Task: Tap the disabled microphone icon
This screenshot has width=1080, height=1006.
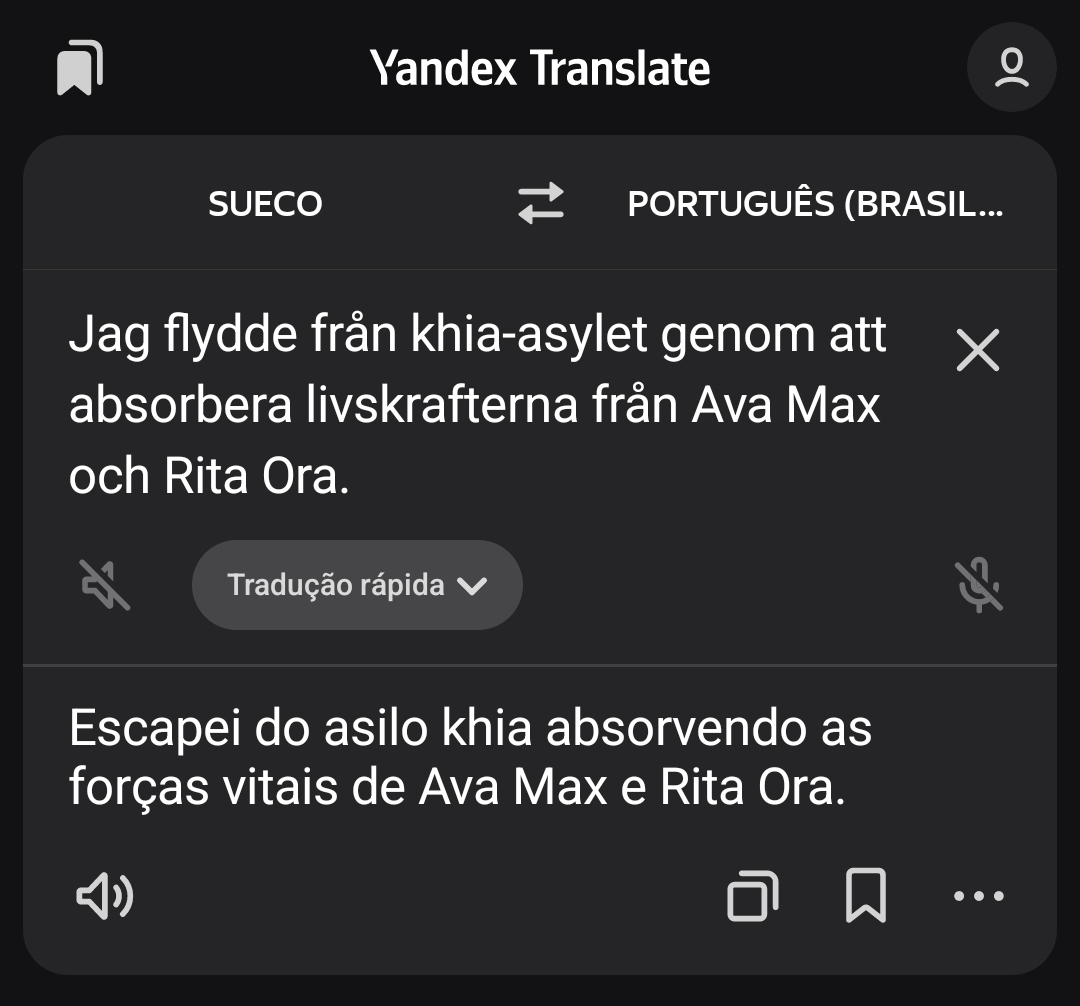Action: [x=979, y=585]
